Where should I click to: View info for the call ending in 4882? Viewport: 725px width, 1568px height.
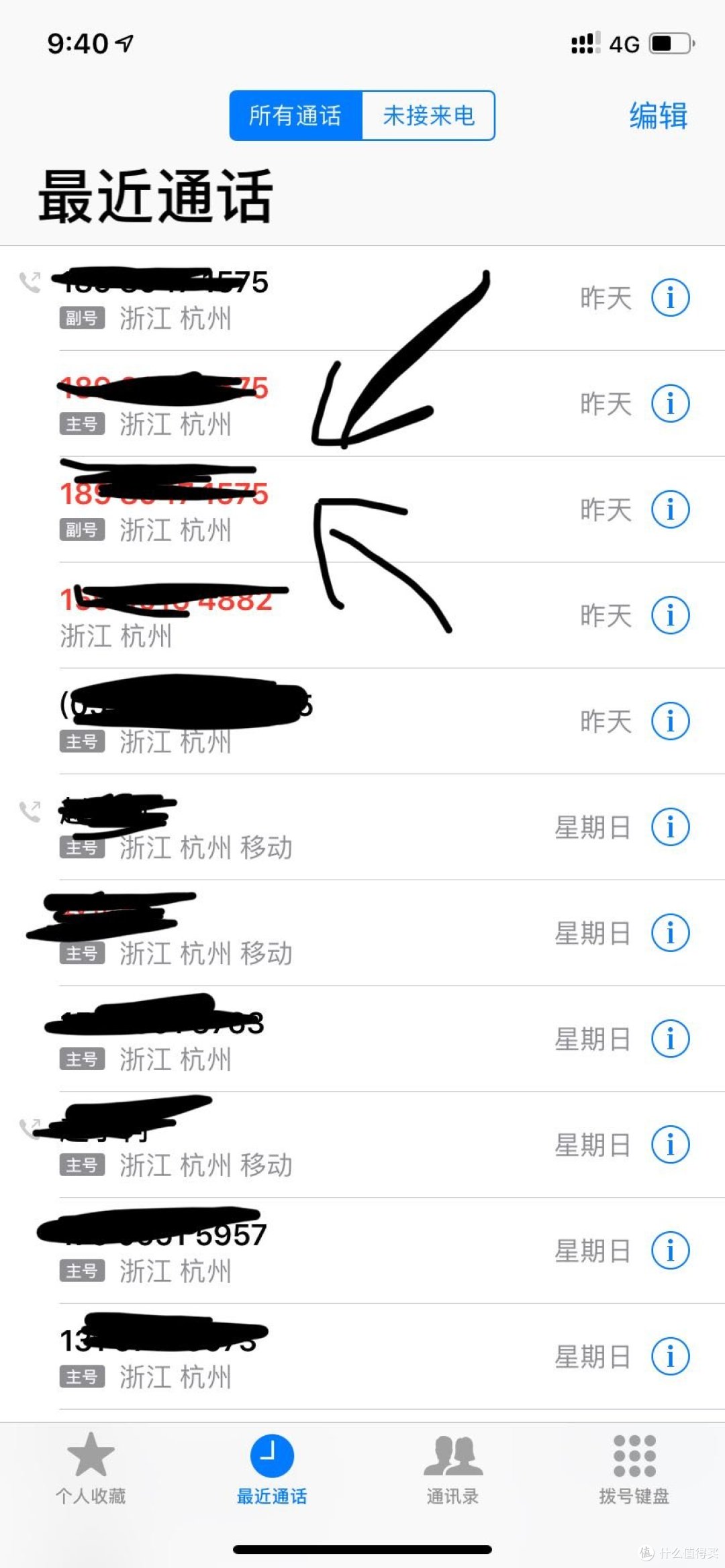tap(670, 615)
